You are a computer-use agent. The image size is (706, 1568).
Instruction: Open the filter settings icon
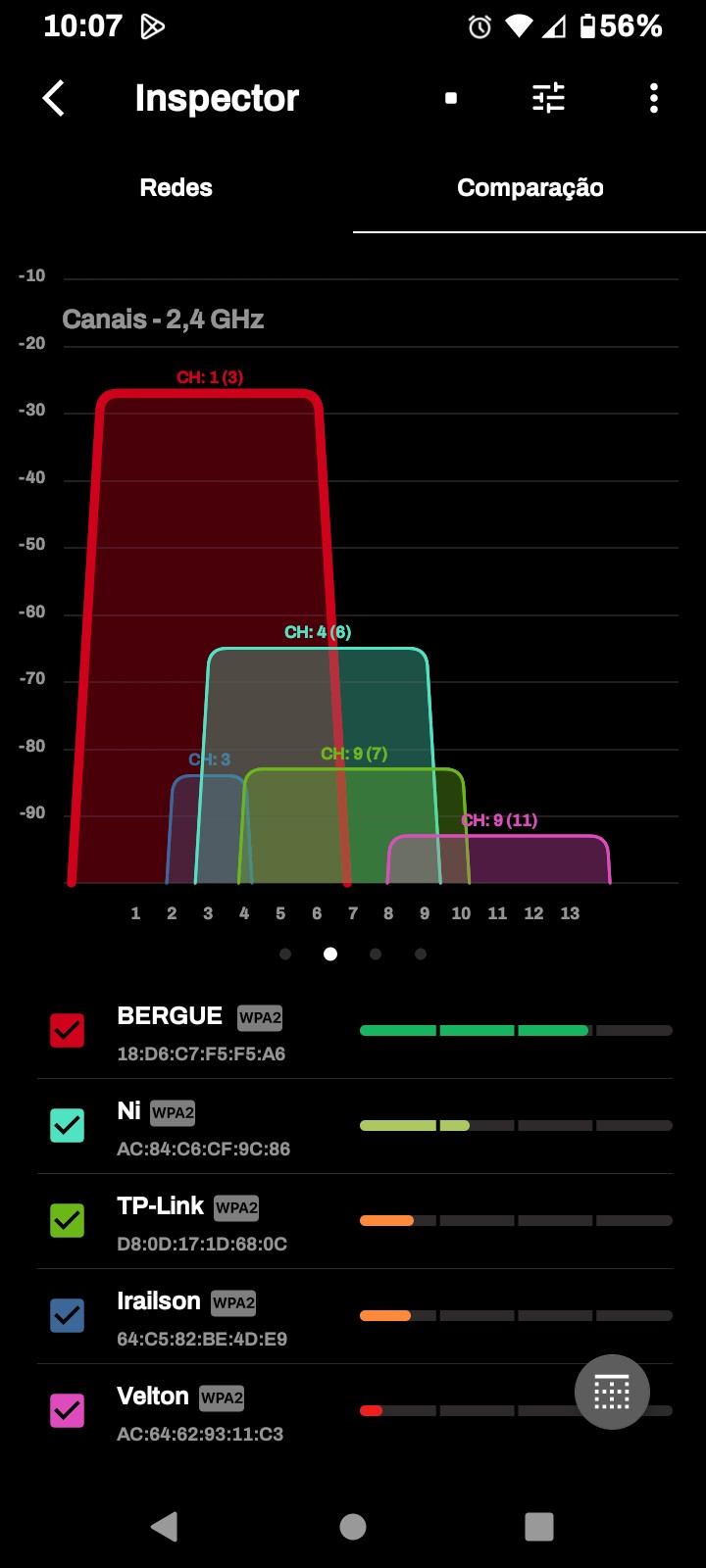pos(548,98)
